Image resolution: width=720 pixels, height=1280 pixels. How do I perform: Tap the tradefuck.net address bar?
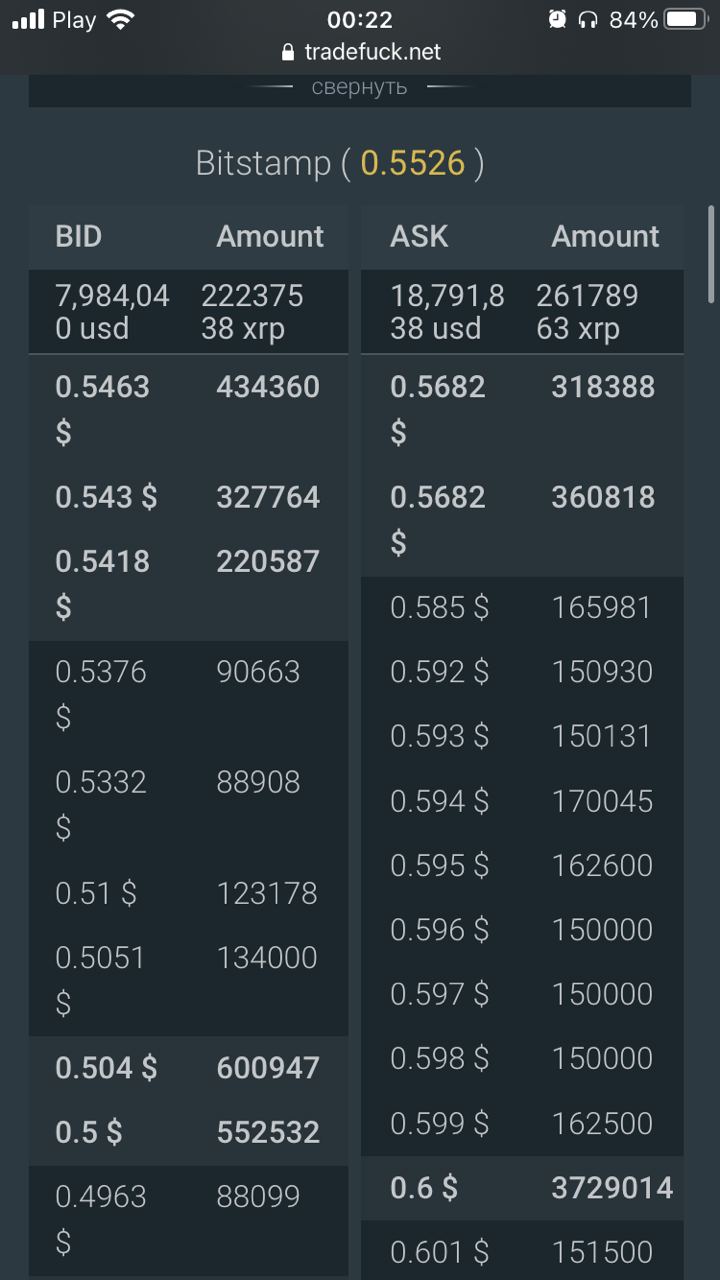click(361, 52)
